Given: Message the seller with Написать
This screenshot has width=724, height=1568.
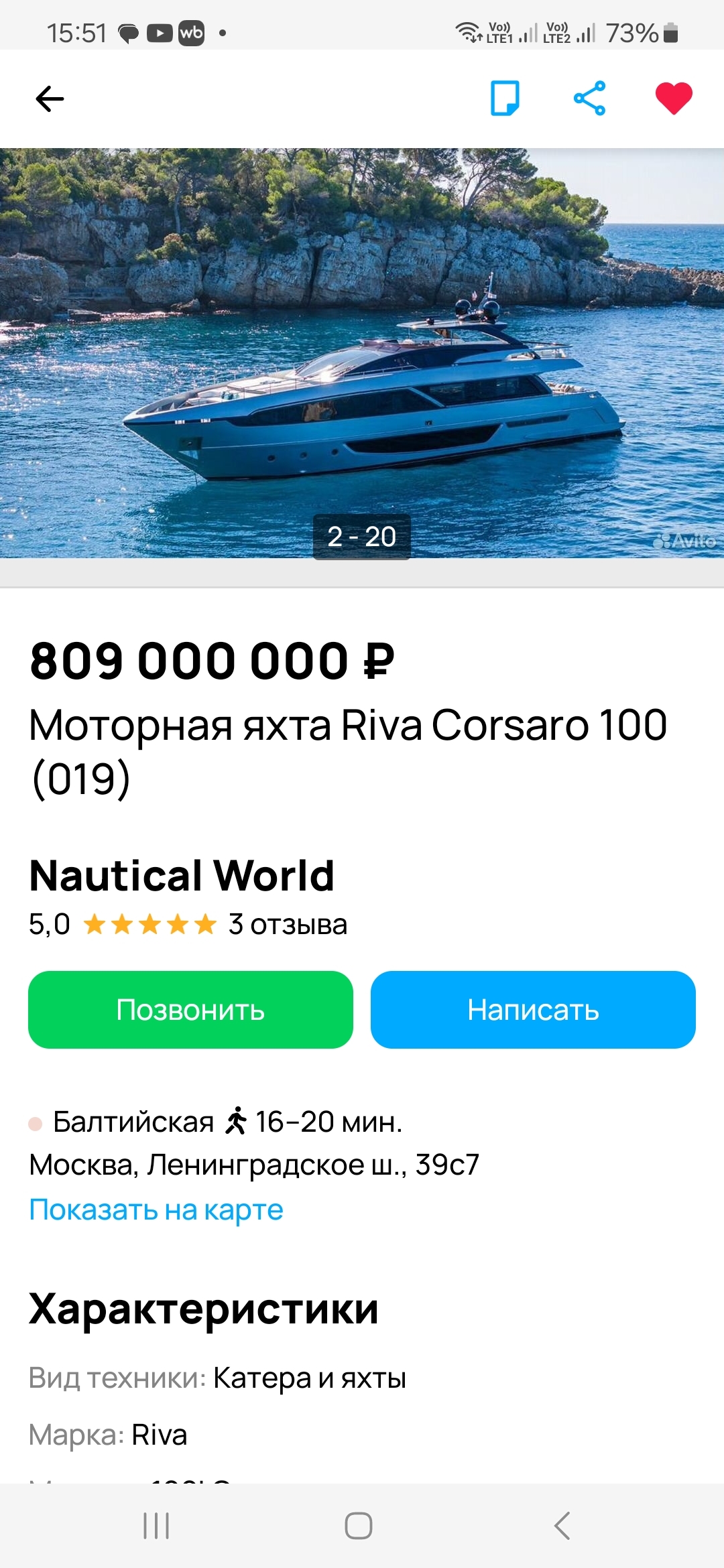Looking at the screenshot, I should tap(533, 1010).
